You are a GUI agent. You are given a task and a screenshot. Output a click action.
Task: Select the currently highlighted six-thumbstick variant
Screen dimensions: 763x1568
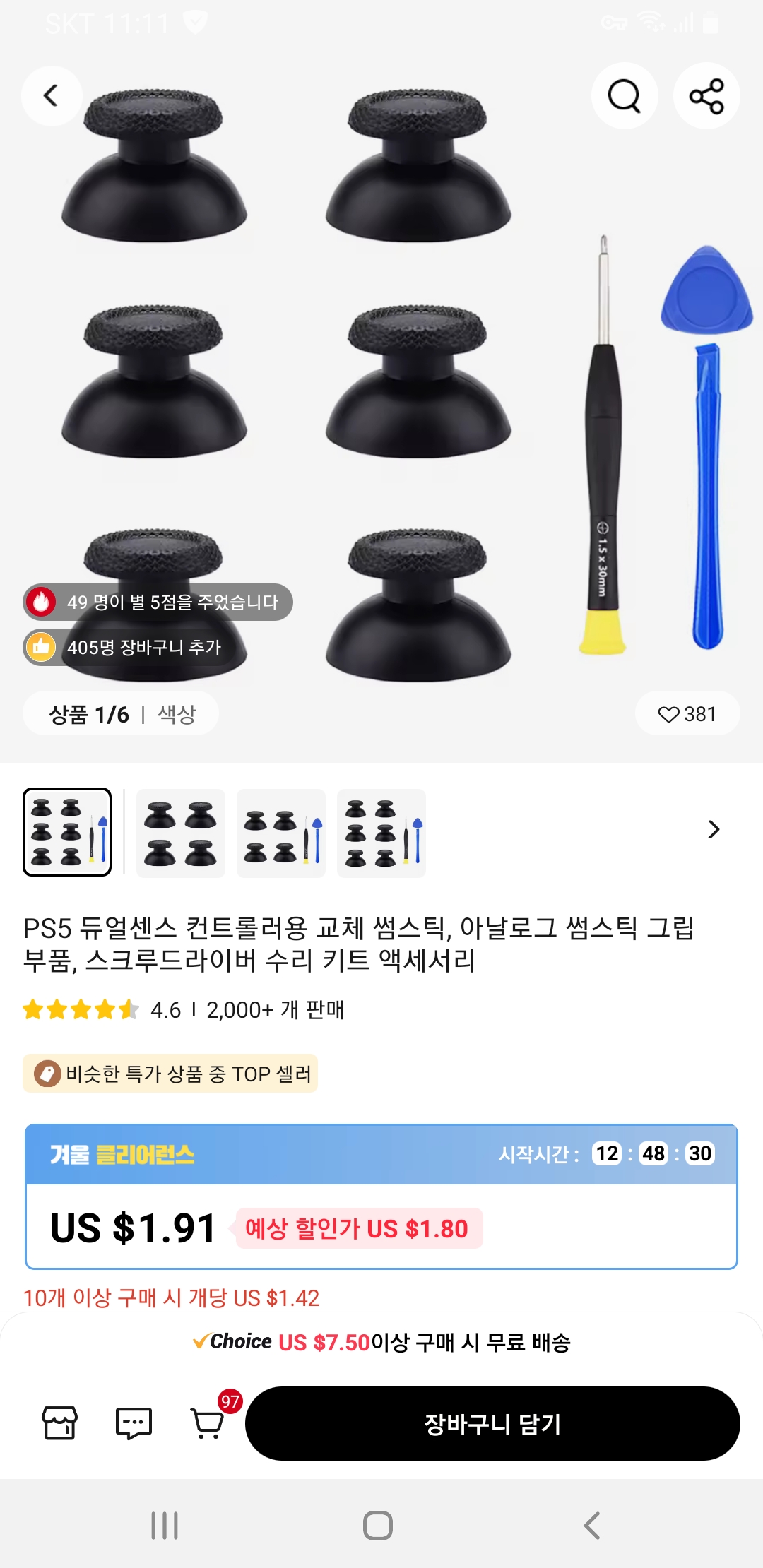click(67, 832)
